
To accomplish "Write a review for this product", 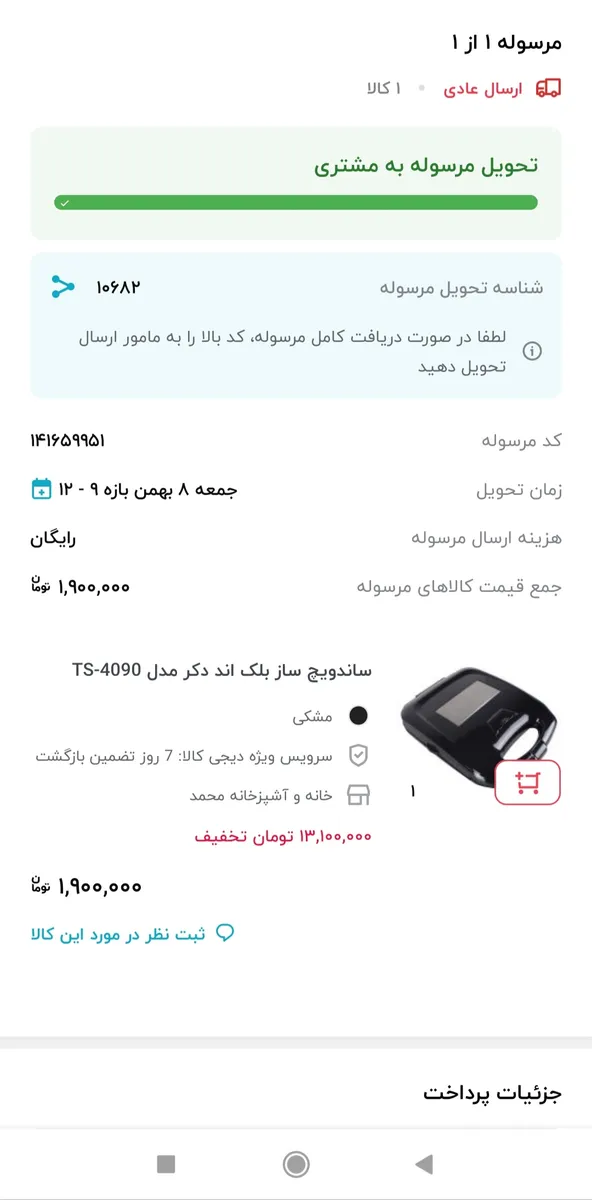I will pyautogui.click(x=133, y=934).
